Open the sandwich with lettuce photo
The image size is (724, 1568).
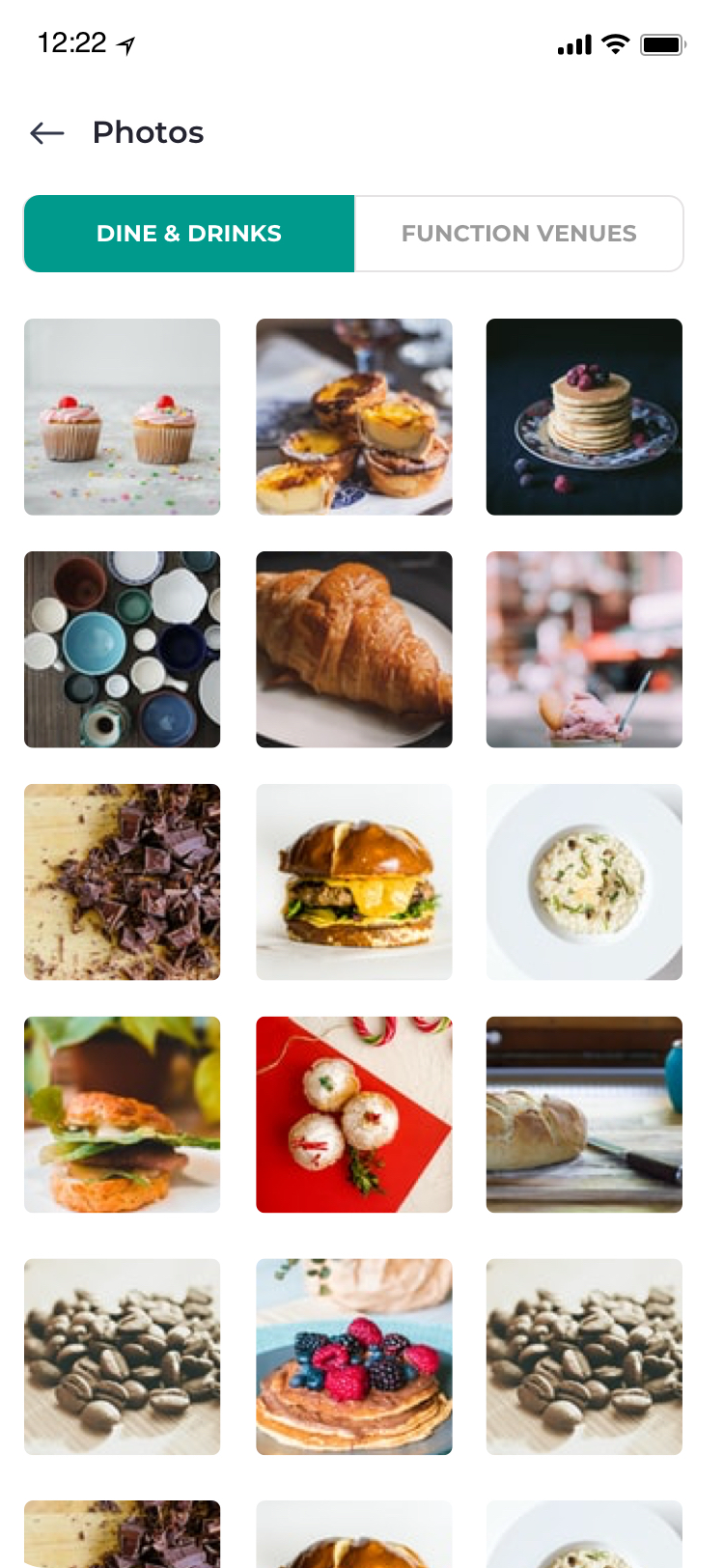[122, 1115]
